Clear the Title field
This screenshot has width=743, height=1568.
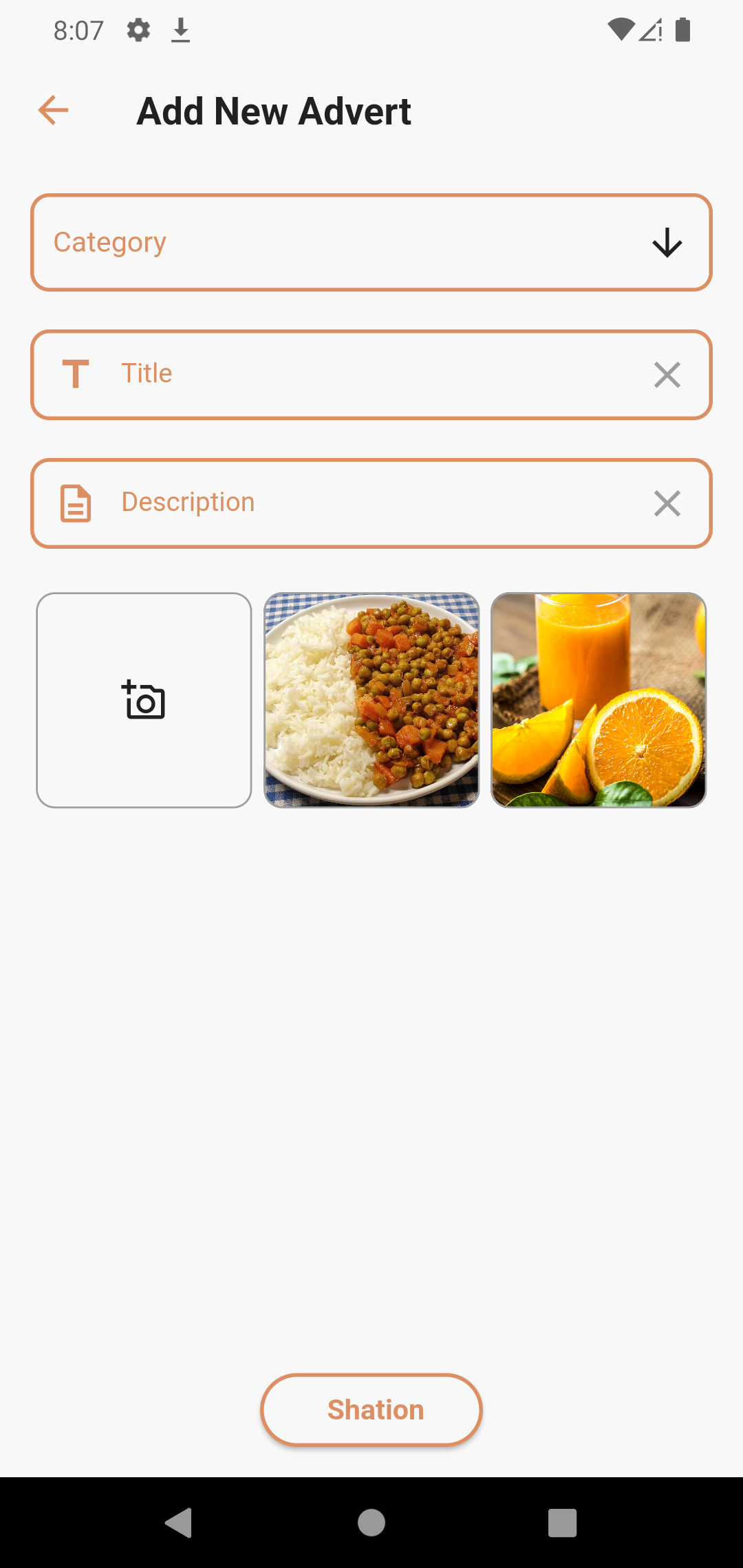[667, 375]
